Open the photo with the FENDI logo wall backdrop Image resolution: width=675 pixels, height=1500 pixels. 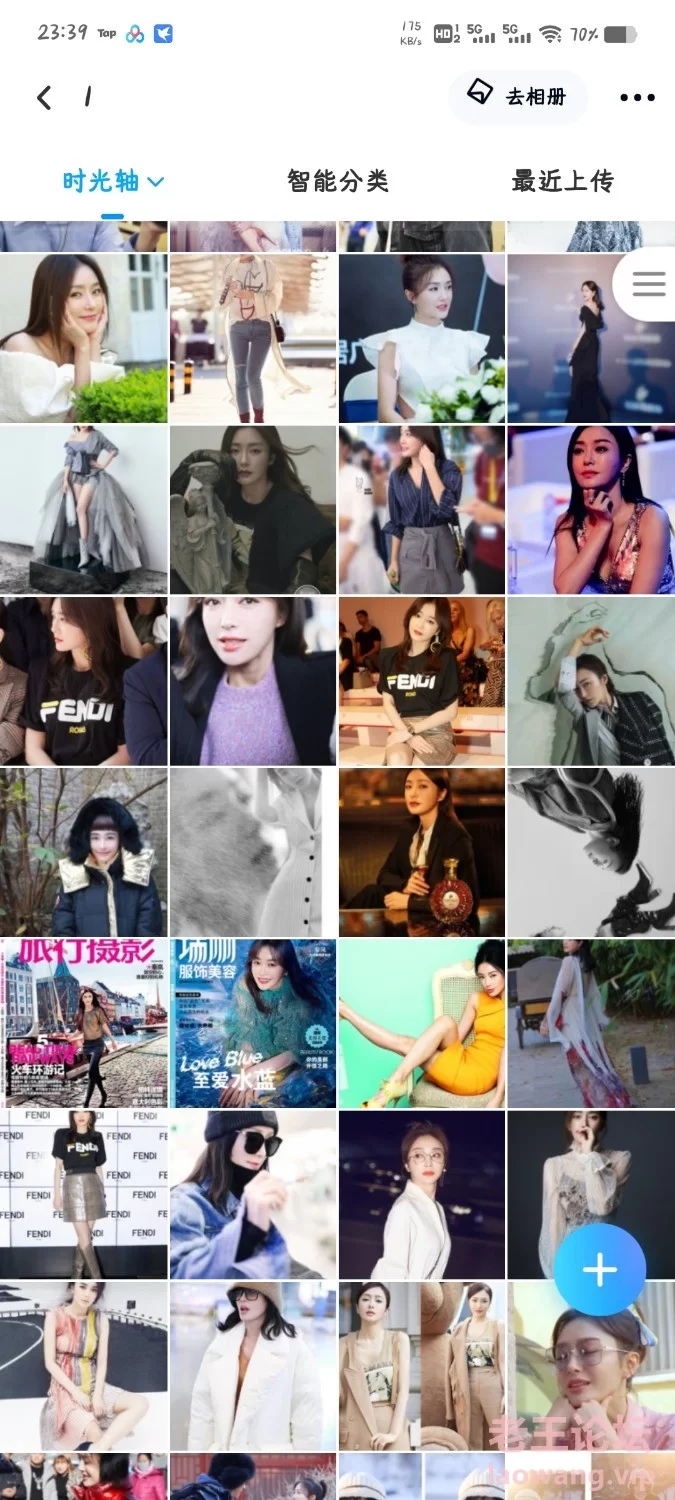click(x=83, y=1194)
